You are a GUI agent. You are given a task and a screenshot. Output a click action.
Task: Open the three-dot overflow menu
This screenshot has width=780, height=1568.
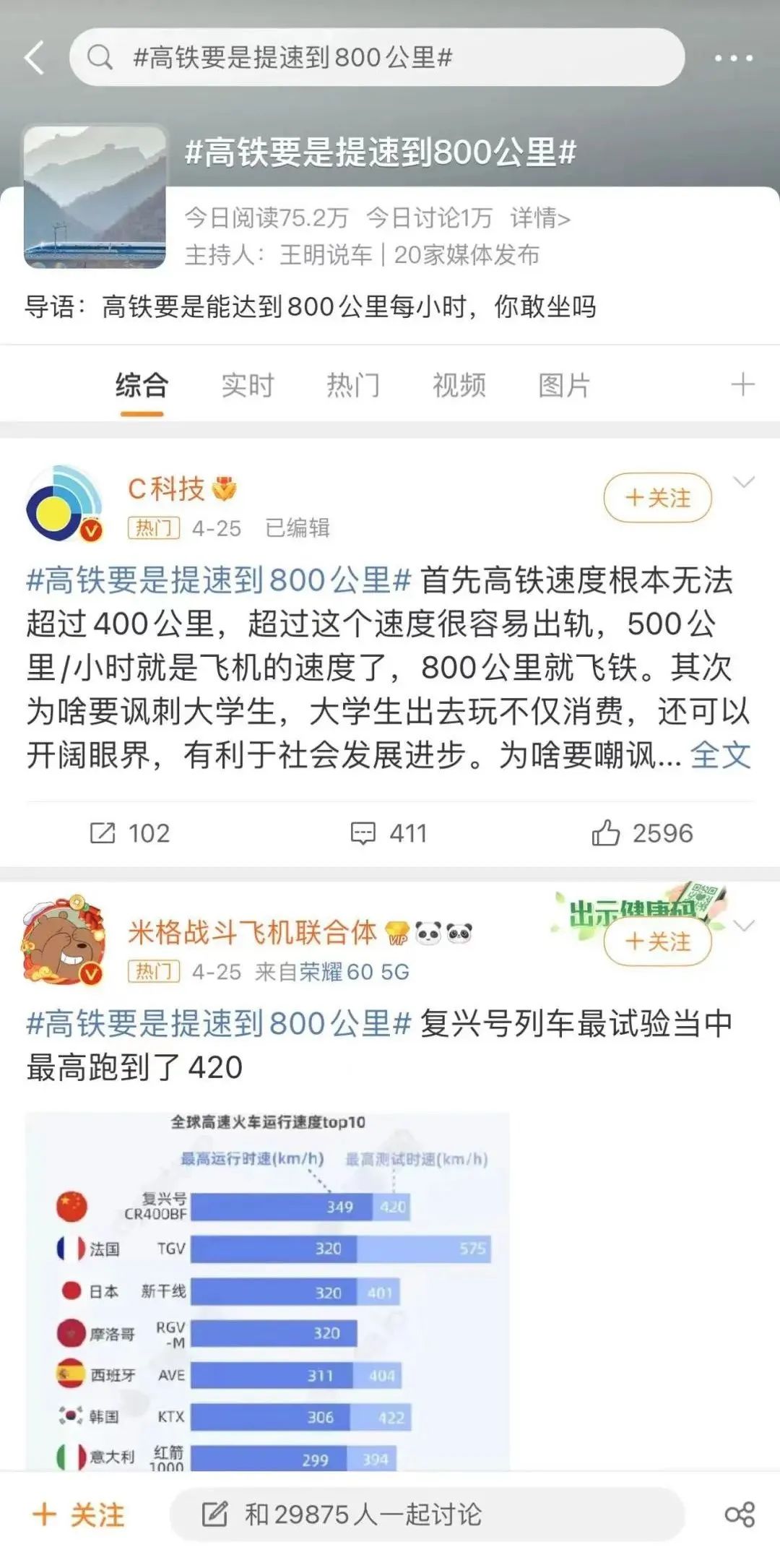pyautogui.click(x=733, y=58)
